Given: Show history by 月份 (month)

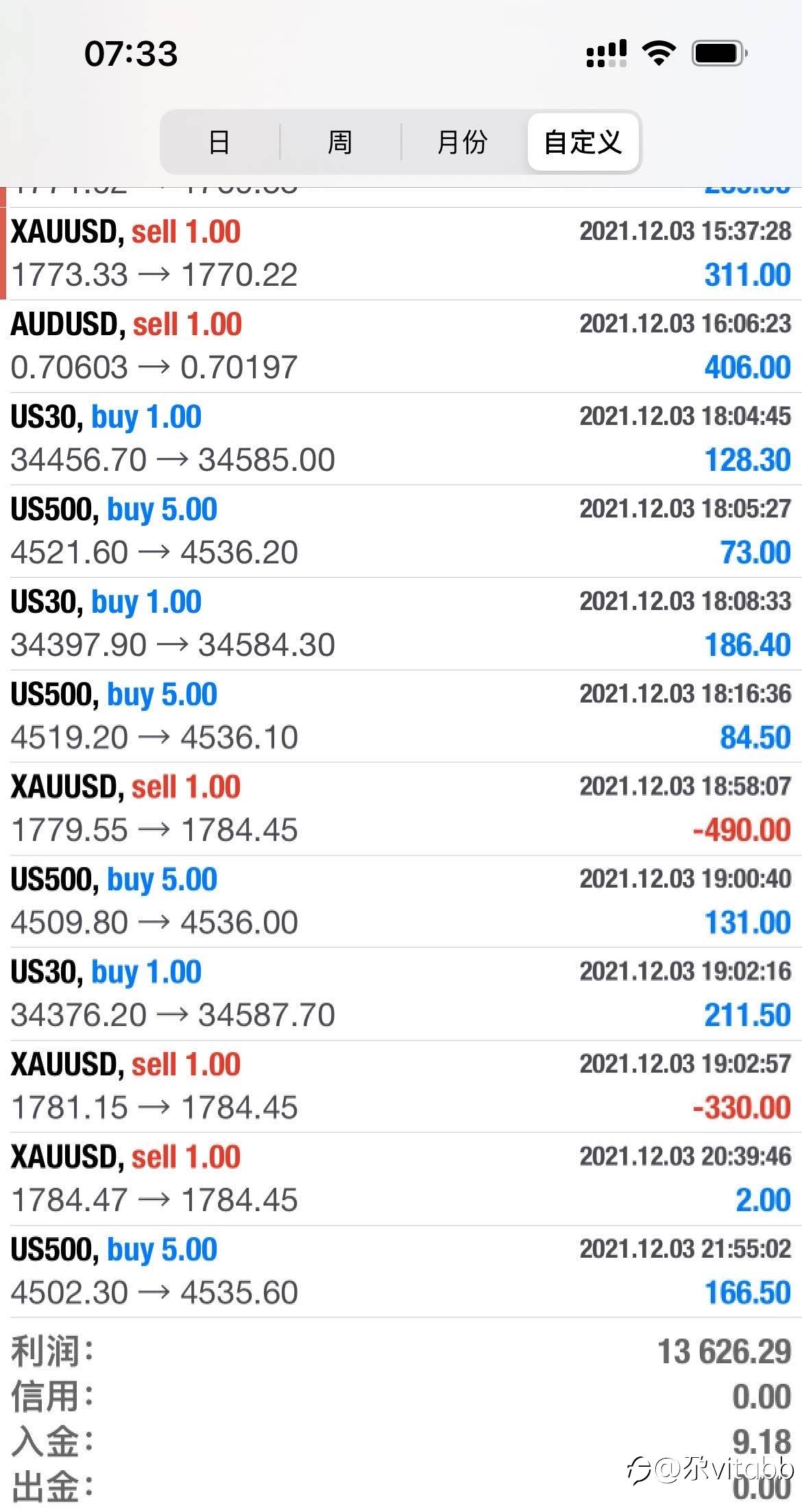Looking at the screenshot, I should coord(462,143).
